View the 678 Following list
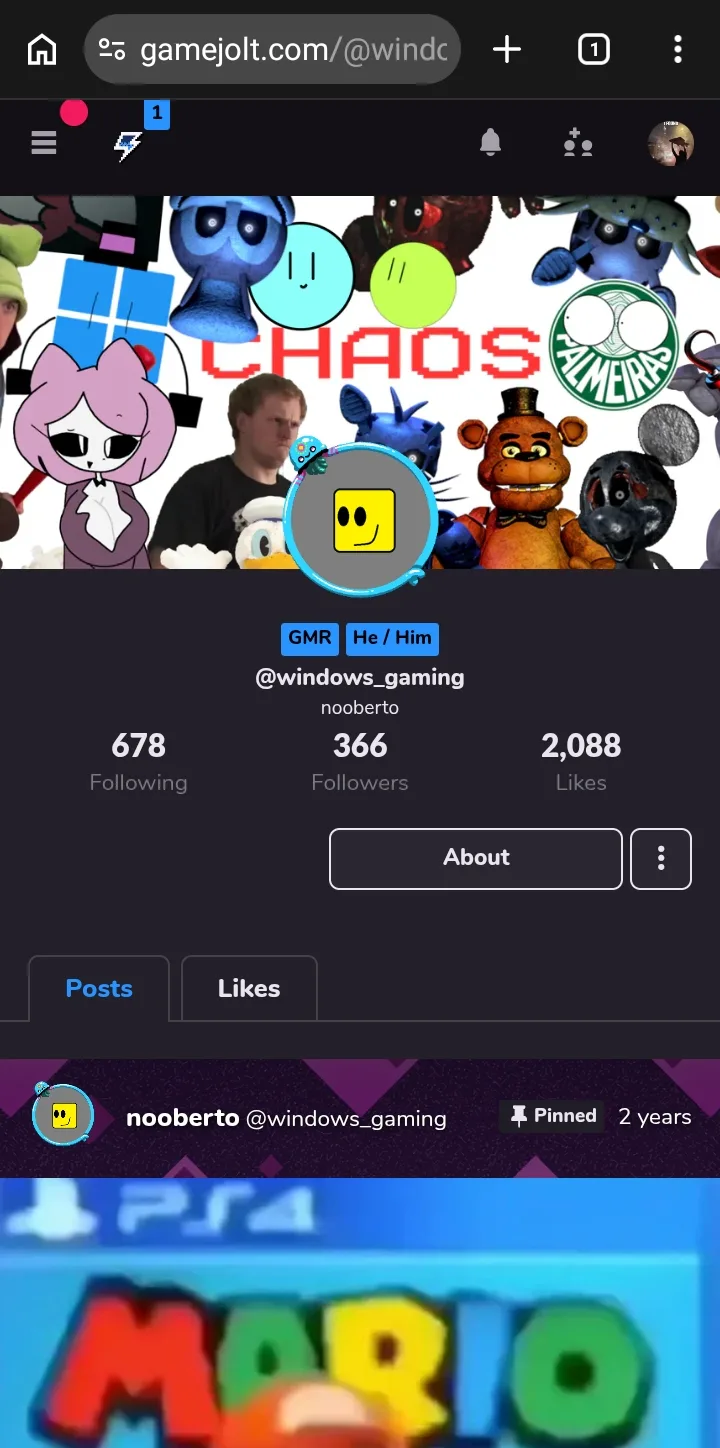The image size is (720, 1448). [138, 762]
